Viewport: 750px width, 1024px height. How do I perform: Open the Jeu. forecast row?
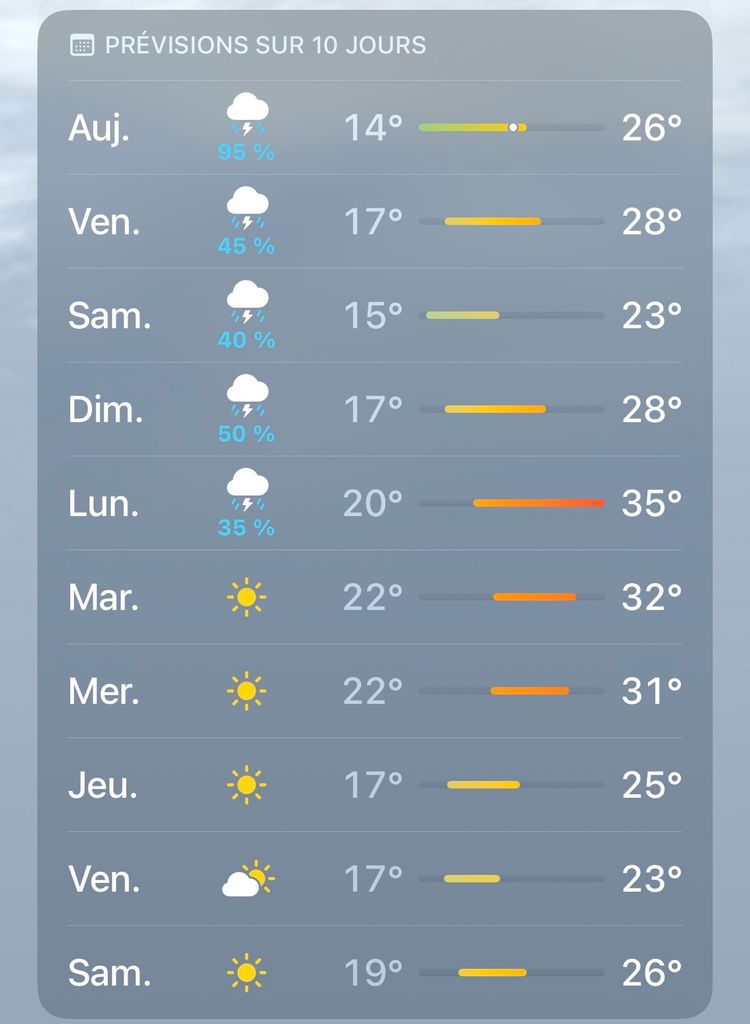tap(375, 785)
